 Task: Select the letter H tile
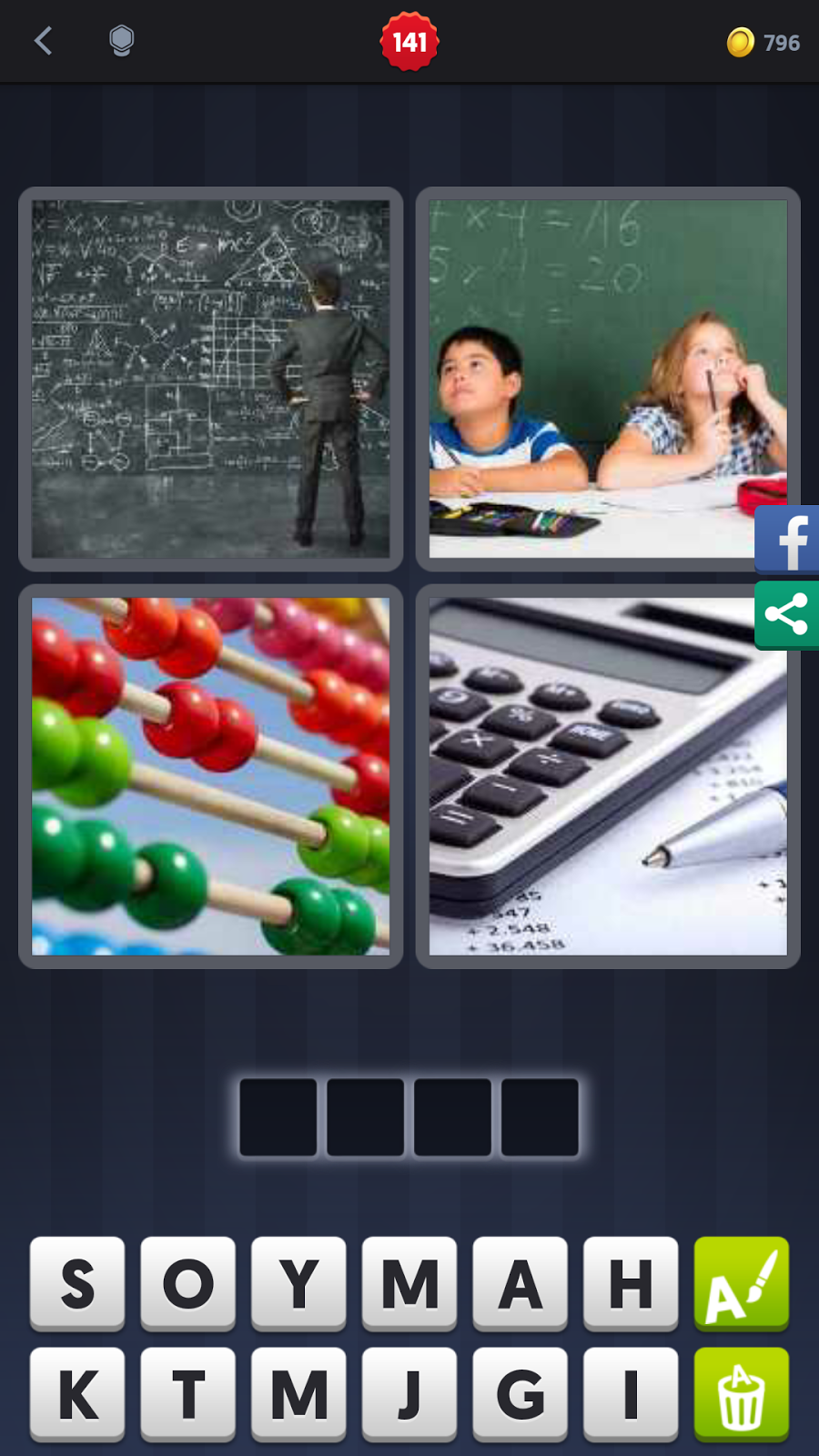point(631,1283)
